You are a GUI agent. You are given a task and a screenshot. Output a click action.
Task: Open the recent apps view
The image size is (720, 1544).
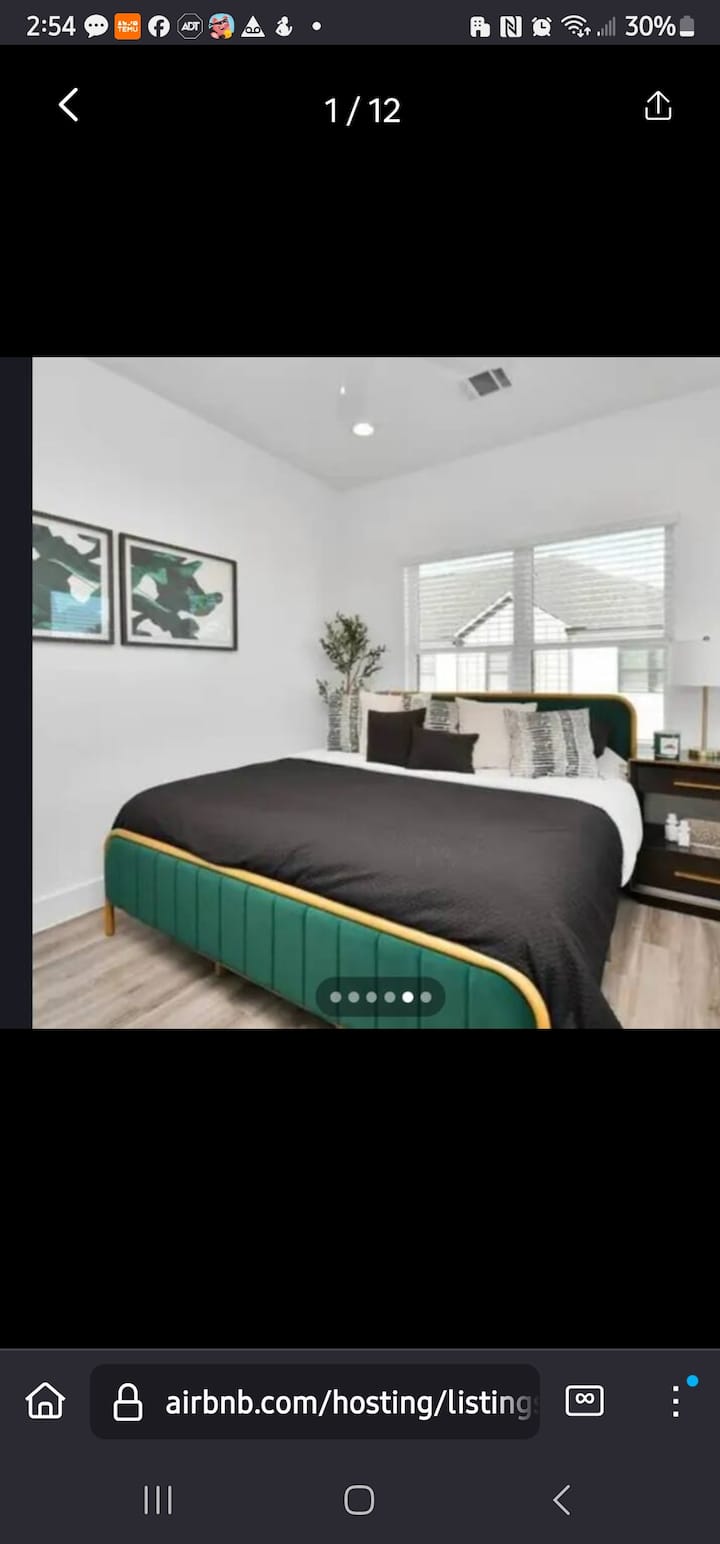(158, 1500)
